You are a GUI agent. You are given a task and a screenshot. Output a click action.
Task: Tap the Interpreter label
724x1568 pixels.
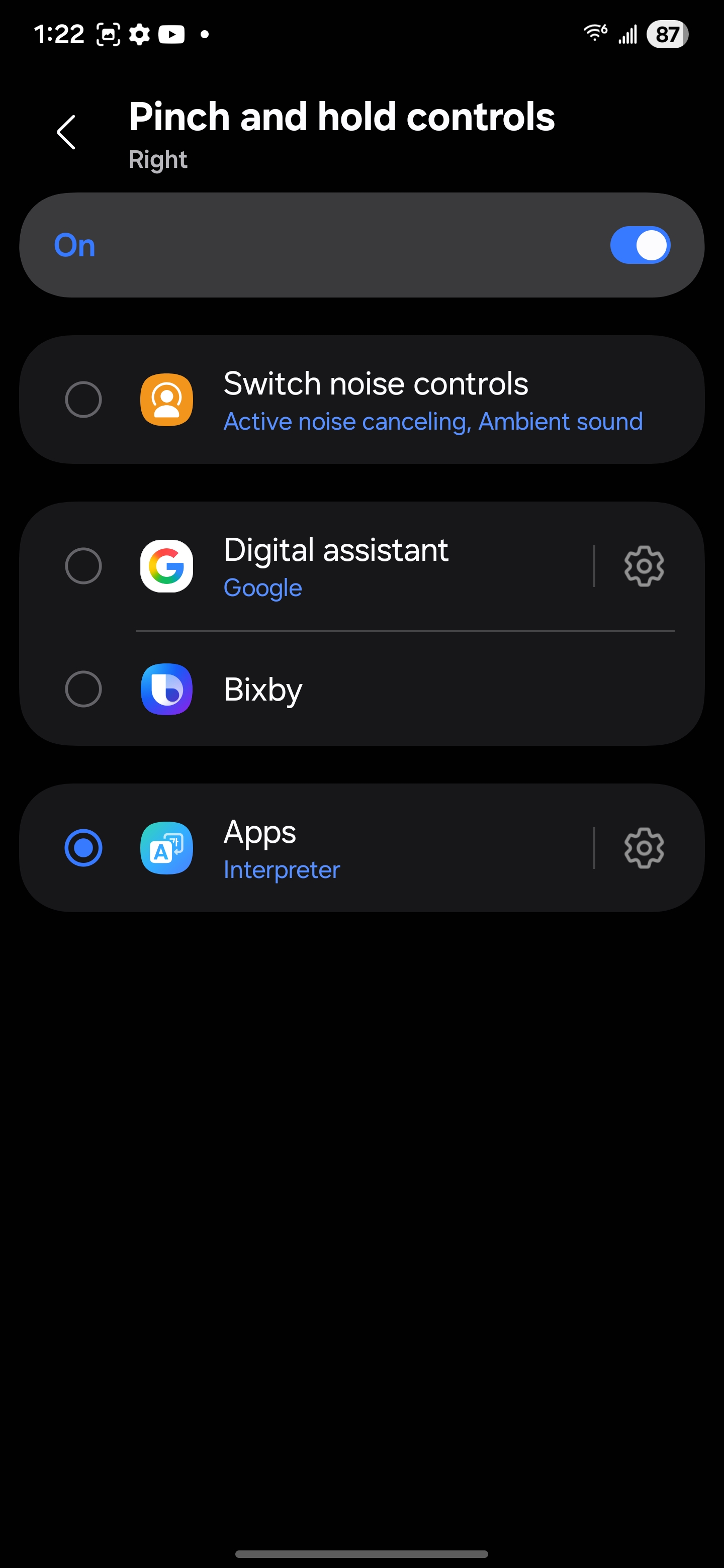click(x=282, y=870)
